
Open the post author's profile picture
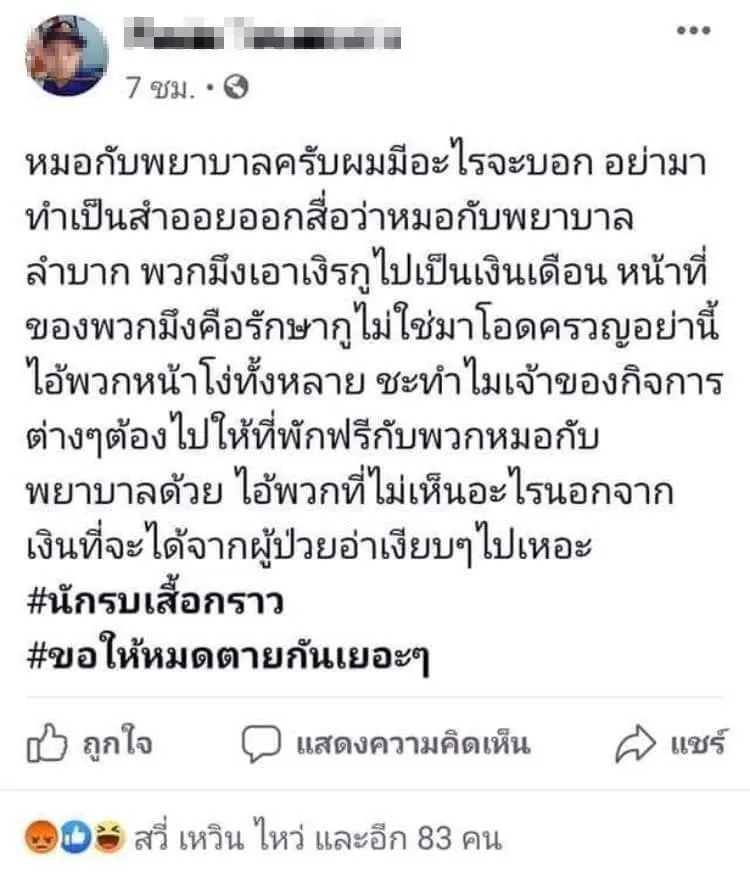pos(66,55)
